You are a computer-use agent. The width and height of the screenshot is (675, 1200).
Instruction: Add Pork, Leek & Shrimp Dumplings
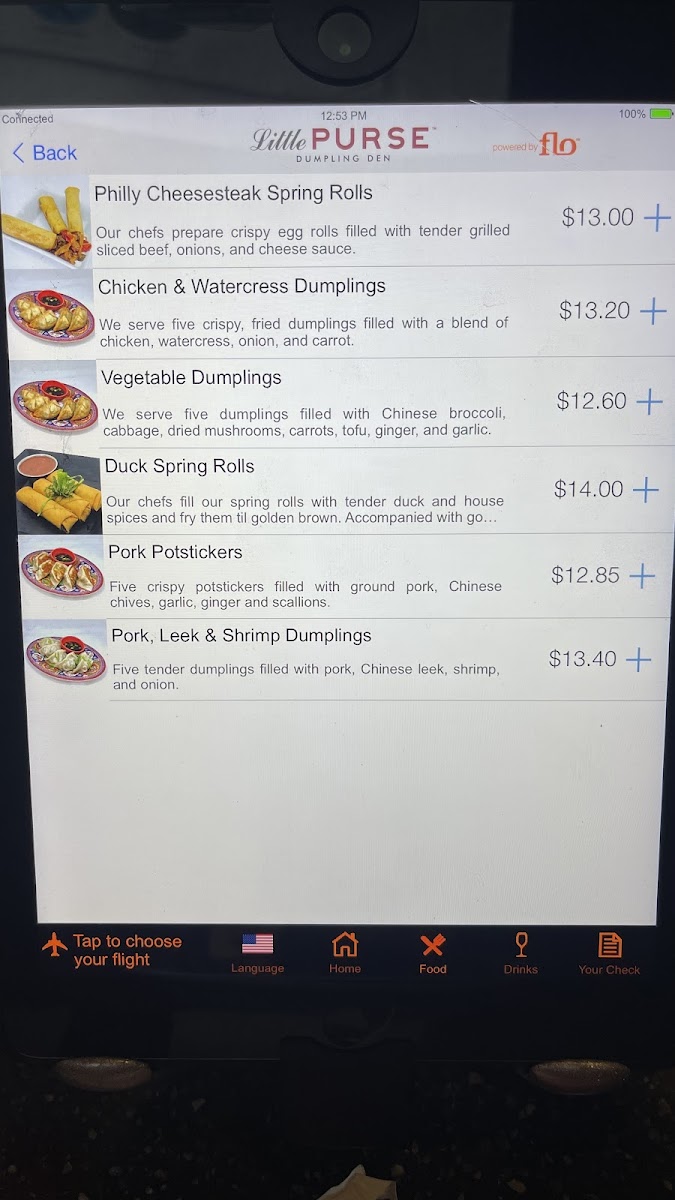pyautogui.click(x=638, y=659)
